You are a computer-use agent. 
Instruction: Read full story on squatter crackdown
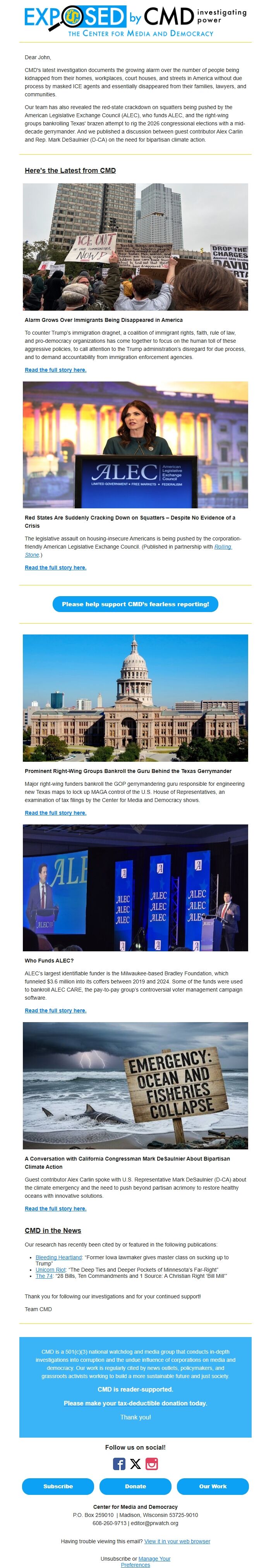pos(55,567)
